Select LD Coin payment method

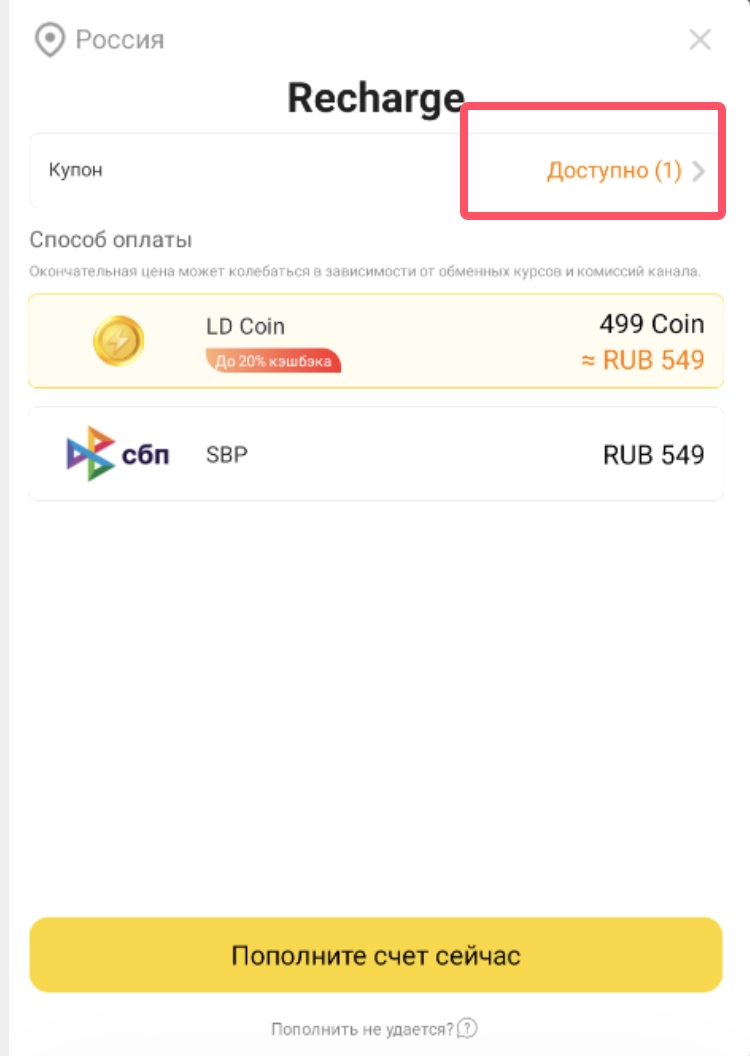[x=375, y=341]
